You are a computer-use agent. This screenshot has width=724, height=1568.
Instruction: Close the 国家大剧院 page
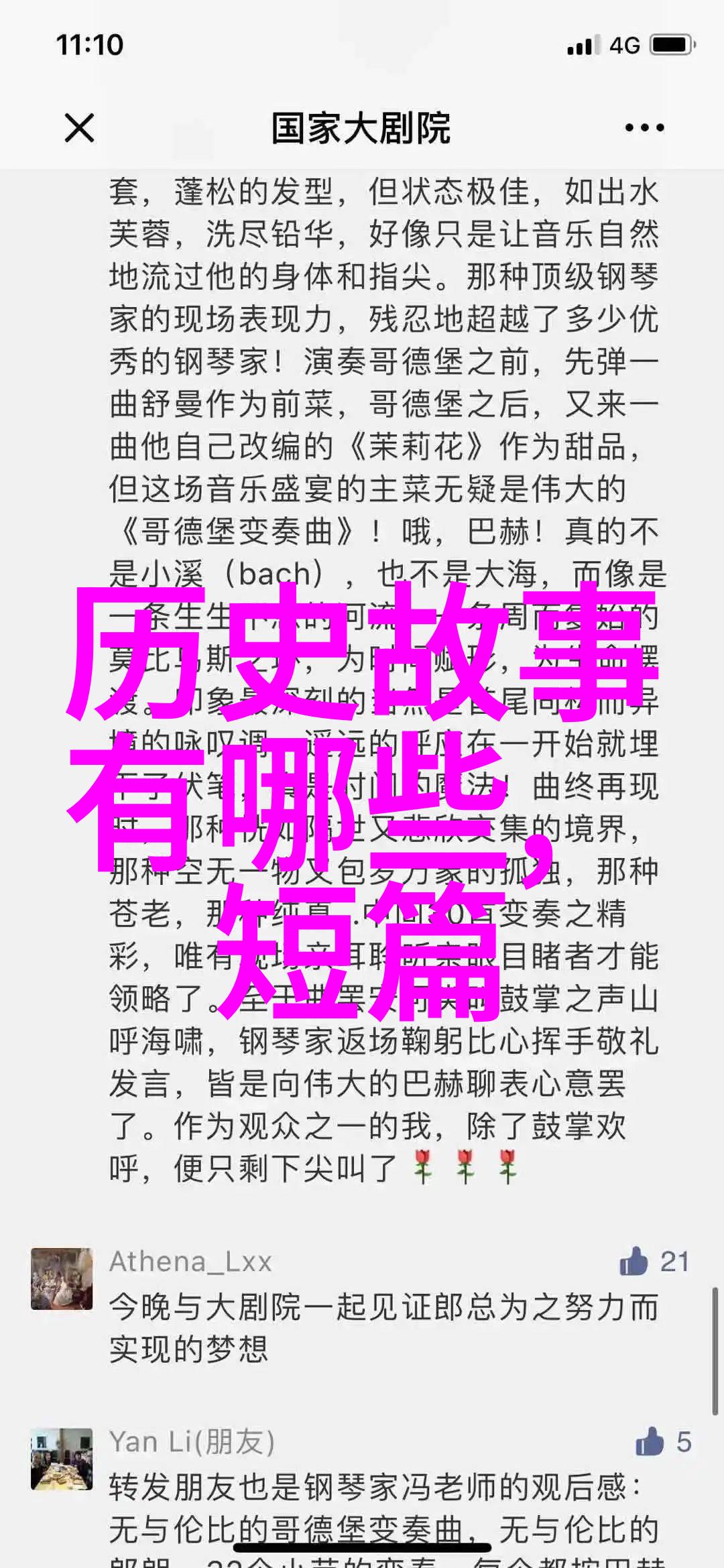(x=80, y=127)
